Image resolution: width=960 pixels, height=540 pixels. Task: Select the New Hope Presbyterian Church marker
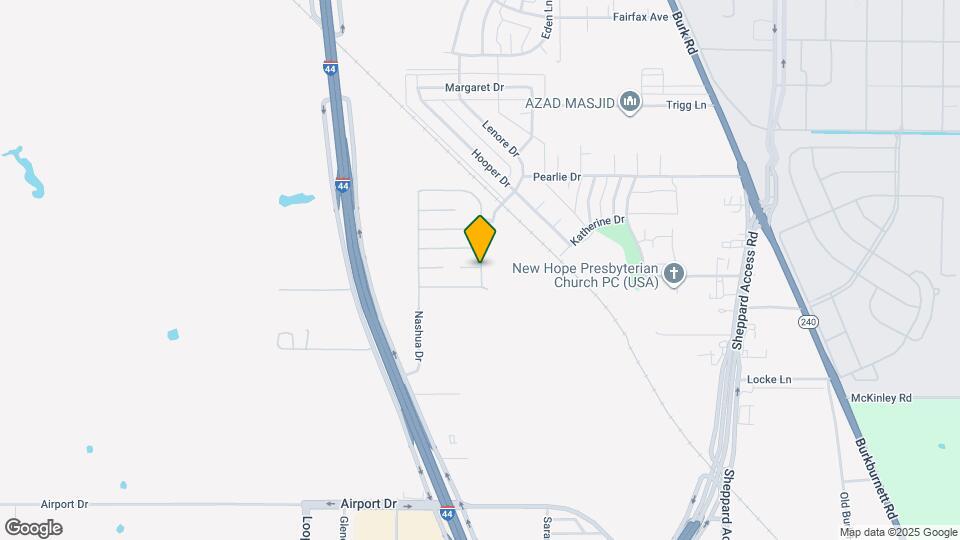[x=675, y=274]
